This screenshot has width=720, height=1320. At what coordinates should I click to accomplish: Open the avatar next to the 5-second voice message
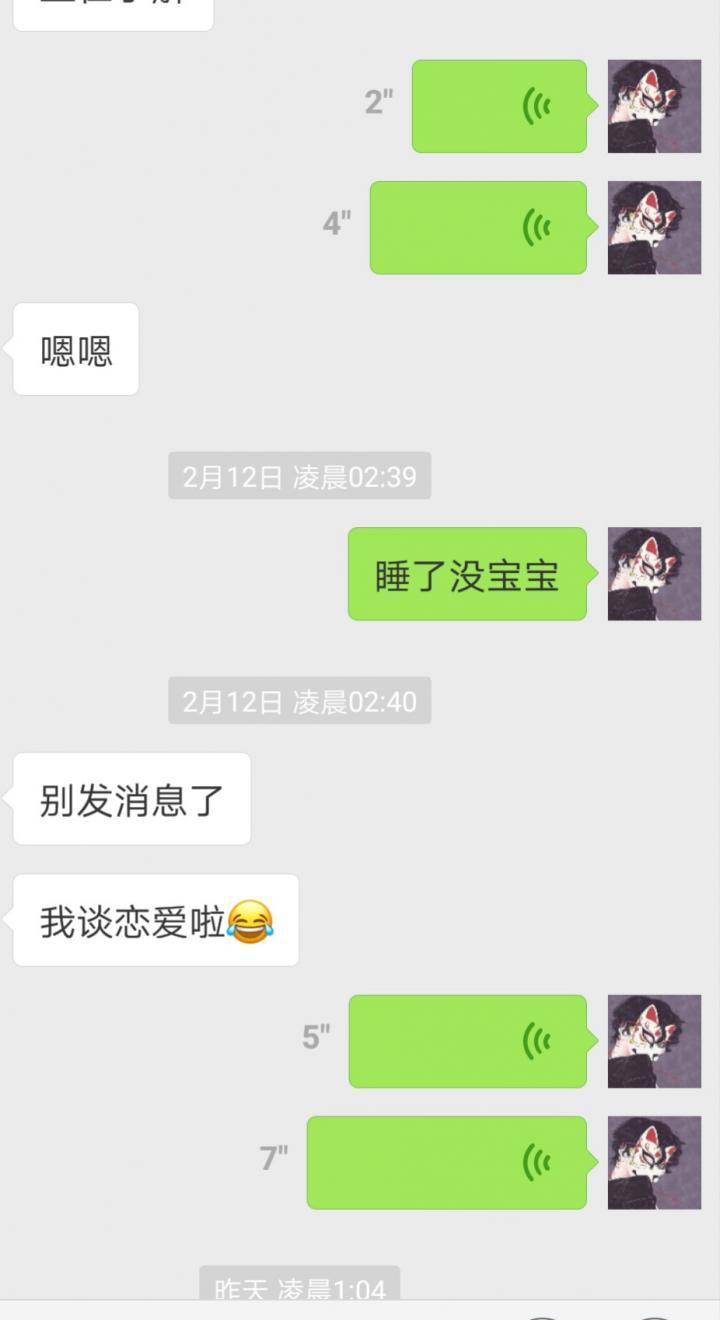654,1043
